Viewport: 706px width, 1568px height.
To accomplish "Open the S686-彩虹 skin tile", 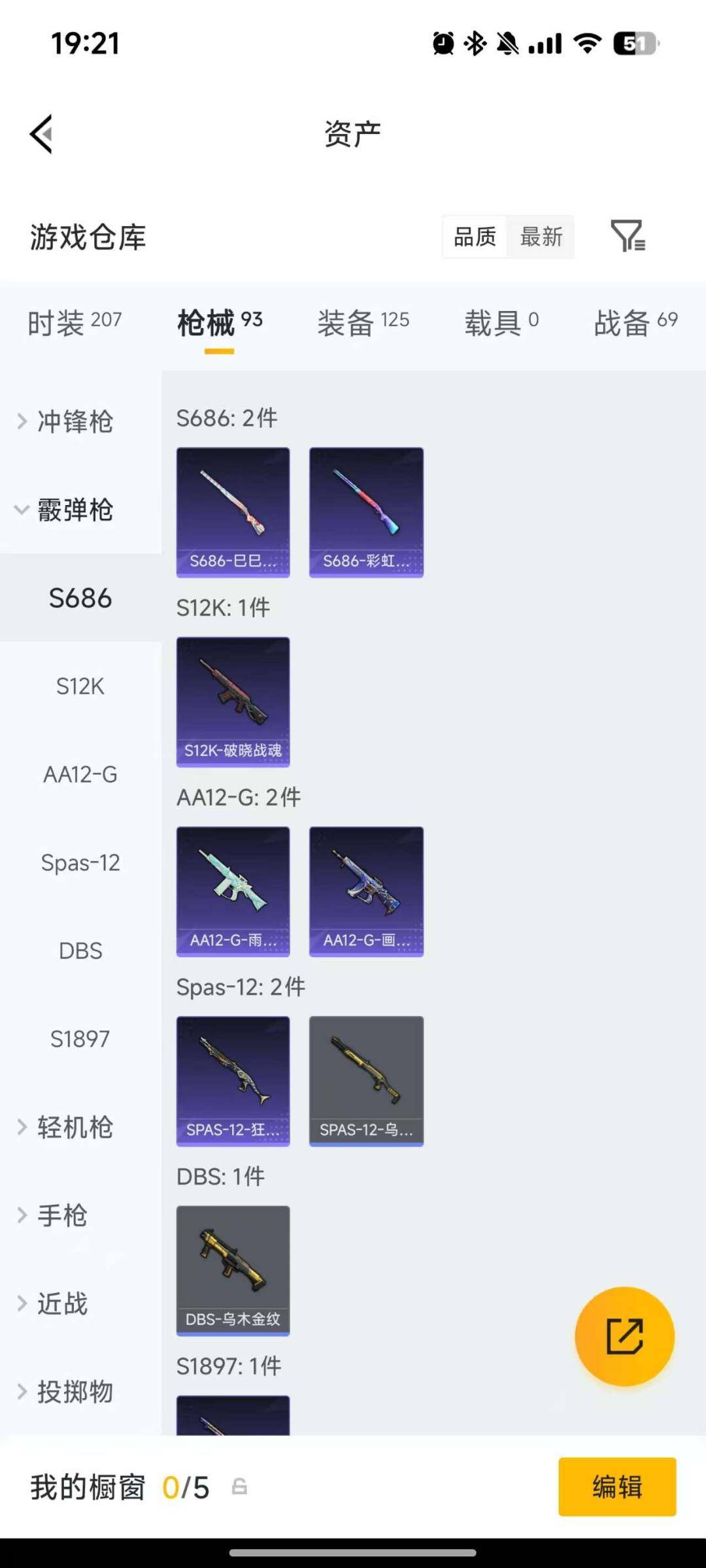I will coord(366,512).
